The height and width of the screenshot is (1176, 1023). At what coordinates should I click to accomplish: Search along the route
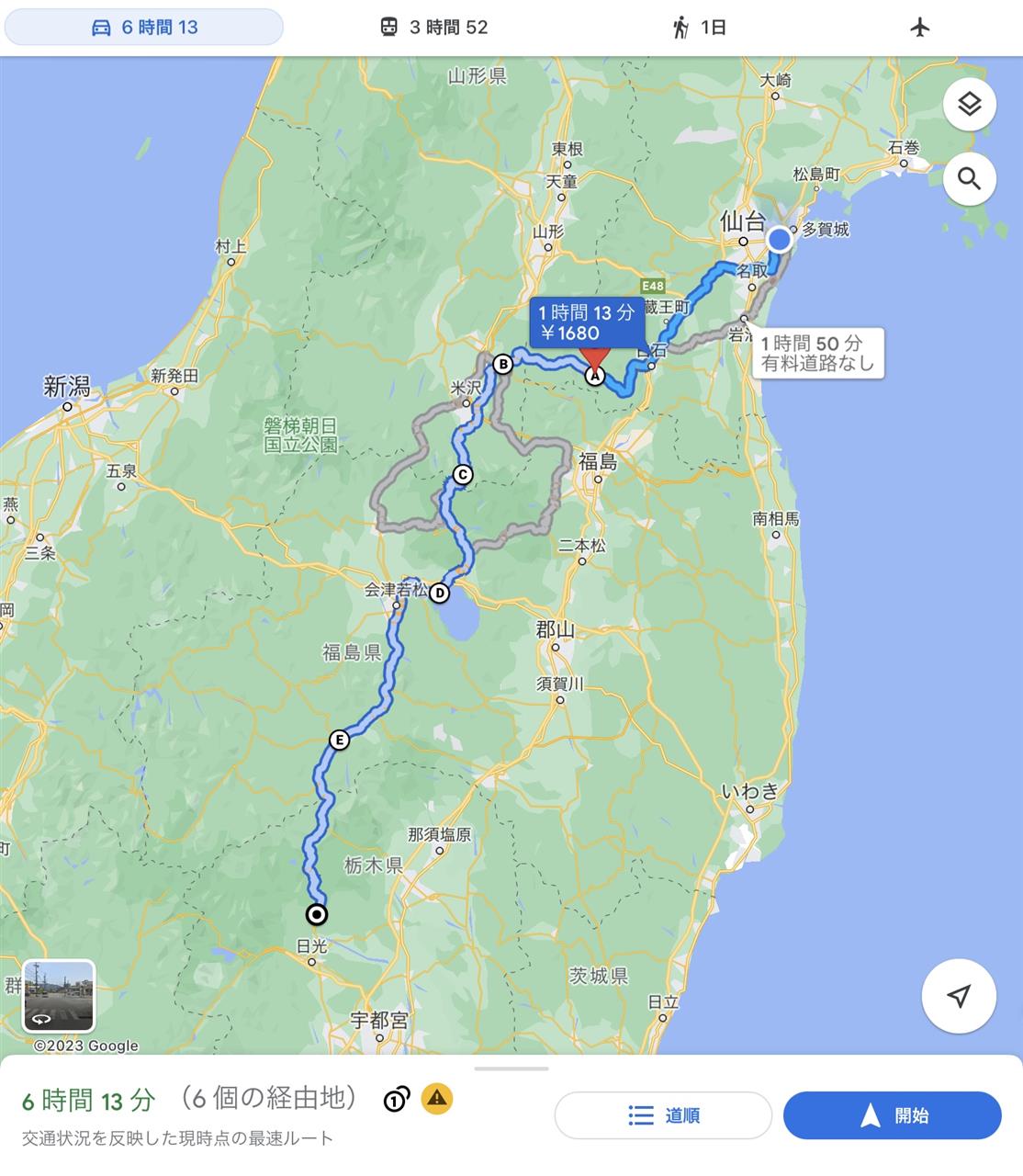[x=969, y=178]
